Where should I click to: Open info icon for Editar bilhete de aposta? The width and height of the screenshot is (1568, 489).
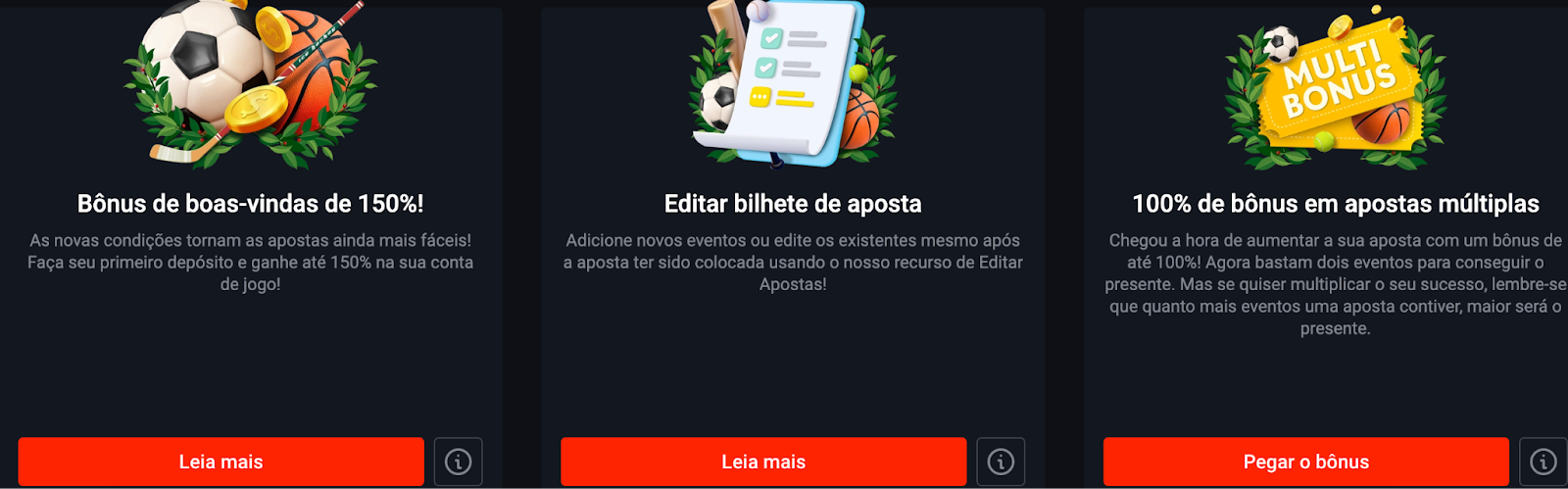pyautogui.click(x=1001, y=462)
